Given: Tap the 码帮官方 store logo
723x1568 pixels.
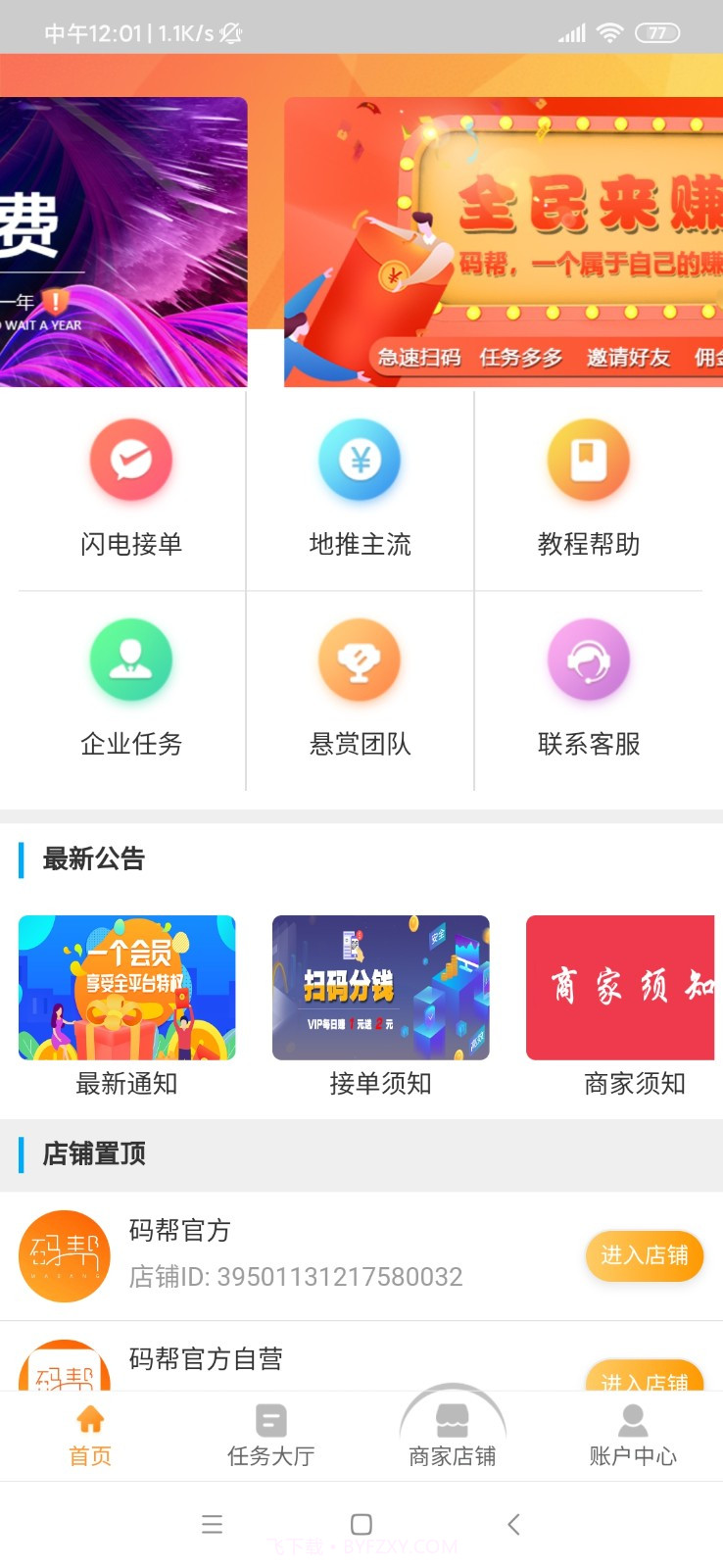Looking at the screenshot, I should coord(63,1256).
